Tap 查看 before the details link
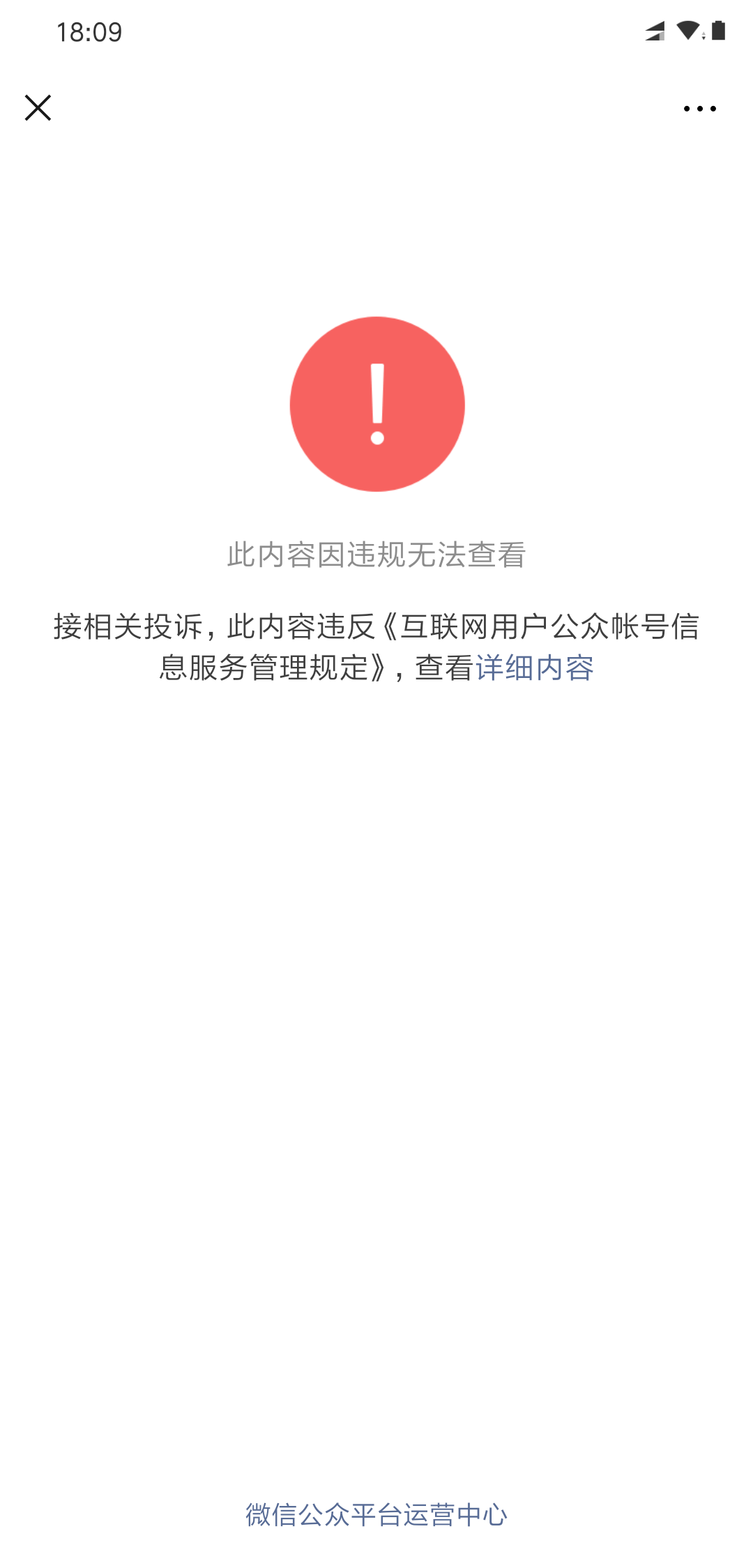The width and height of the screenshot is (753, 1568). pos(446,668)
